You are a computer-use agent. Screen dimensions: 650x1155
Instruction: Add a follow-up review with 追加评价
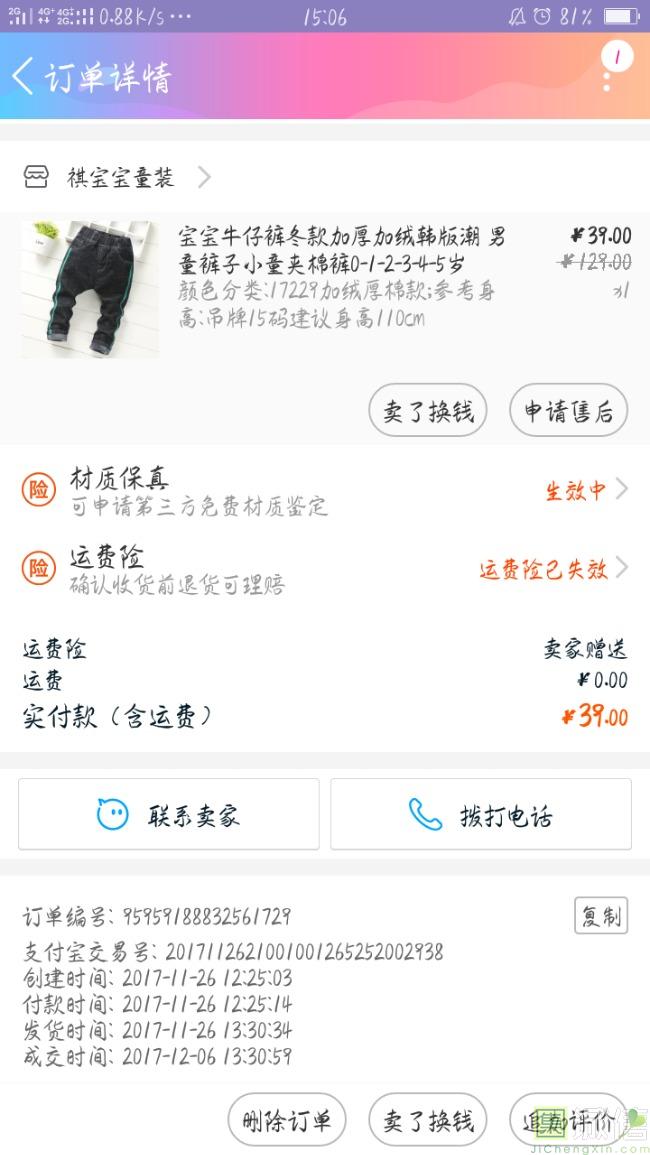click(568, 1120)
